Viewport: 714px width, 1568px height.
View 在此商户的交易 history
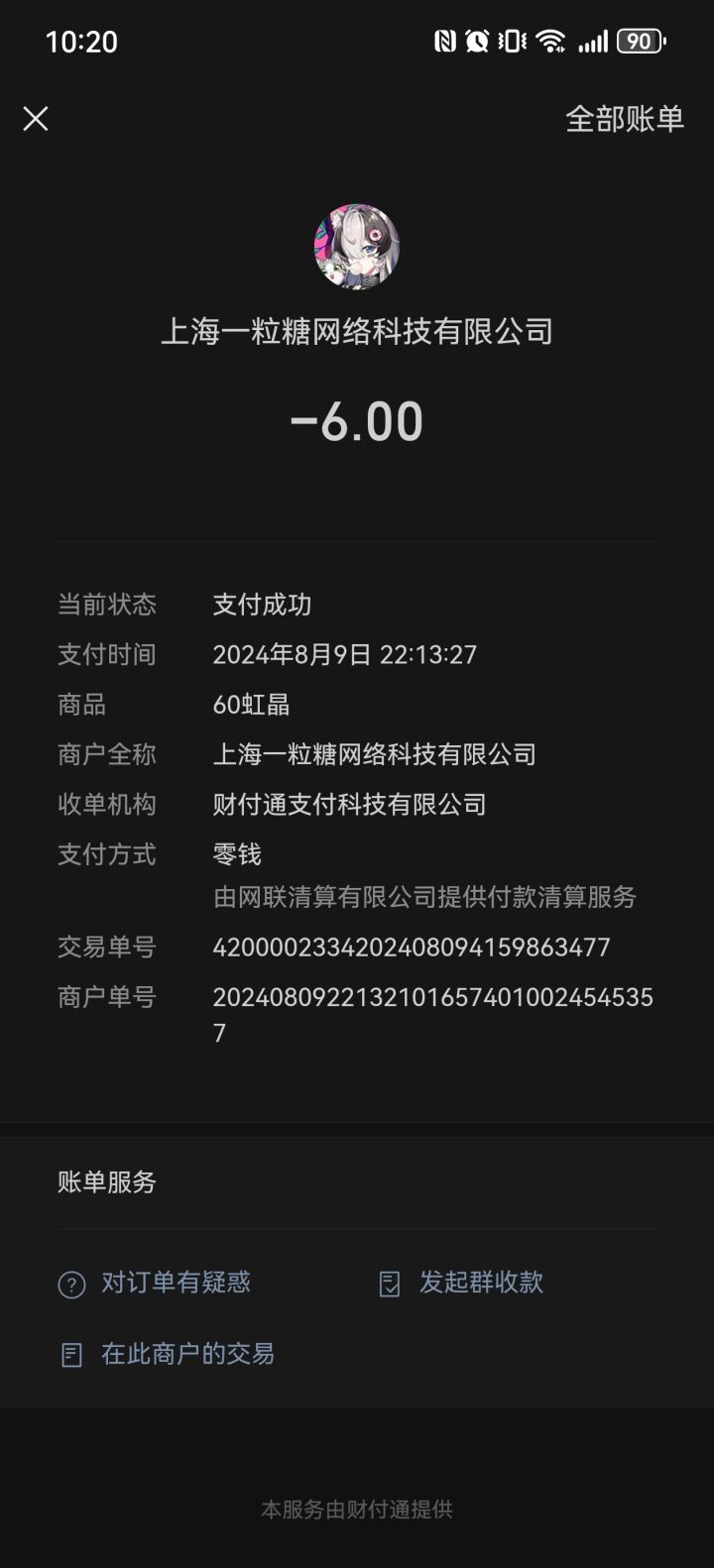pyautogui.click(x=167, y=1354)
